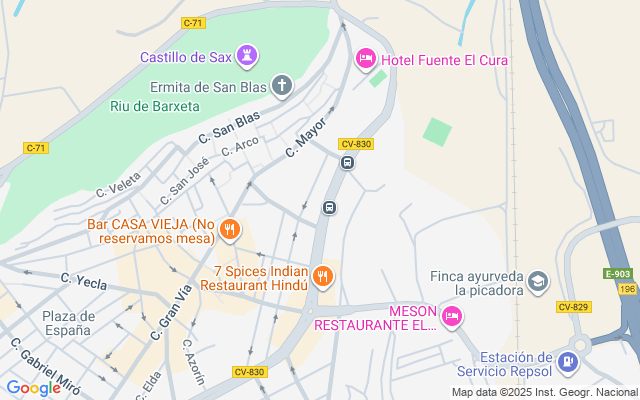Open Hotel Fuente El Cura marker
The image size is (640, 400).
pos(366,59)
